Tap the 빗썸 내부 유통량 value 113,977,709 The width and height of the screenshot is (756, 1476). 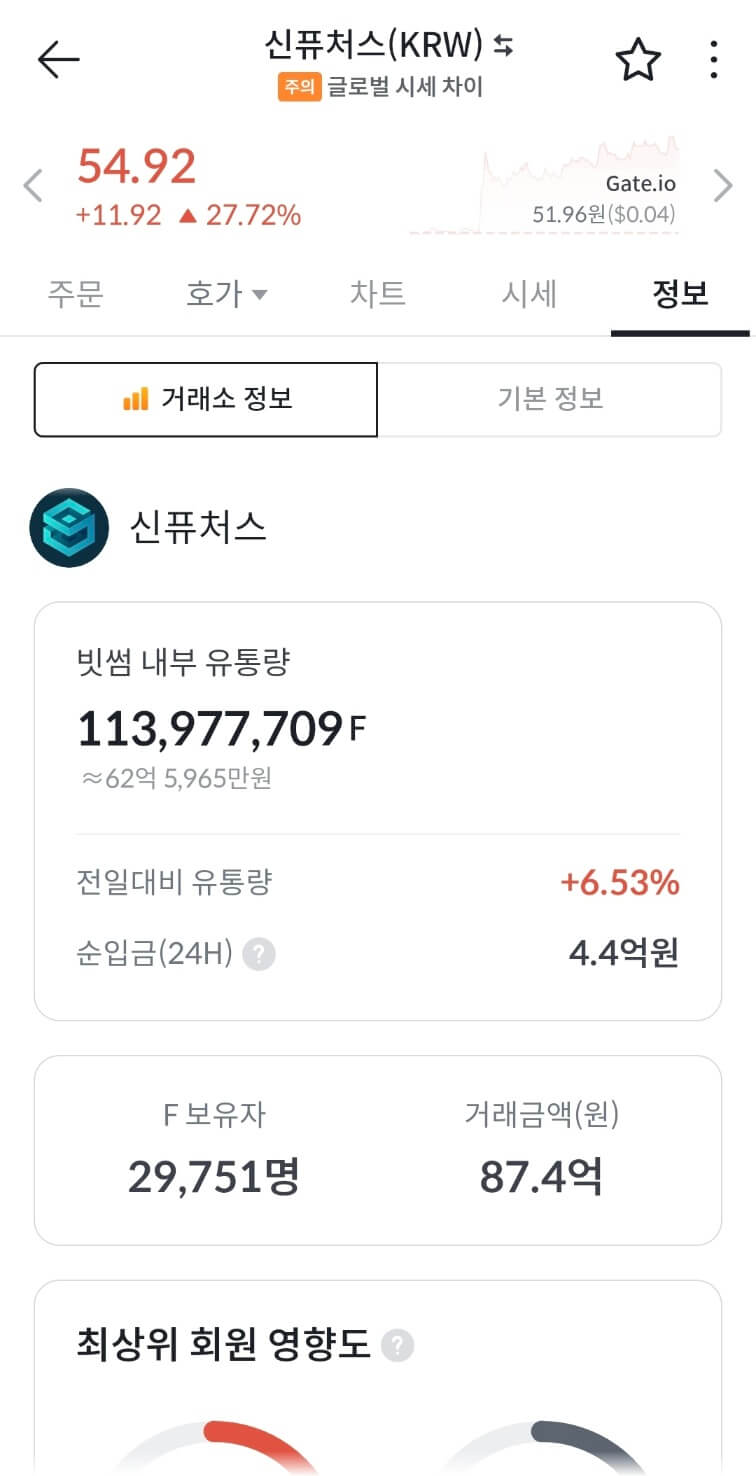(216, 729)
